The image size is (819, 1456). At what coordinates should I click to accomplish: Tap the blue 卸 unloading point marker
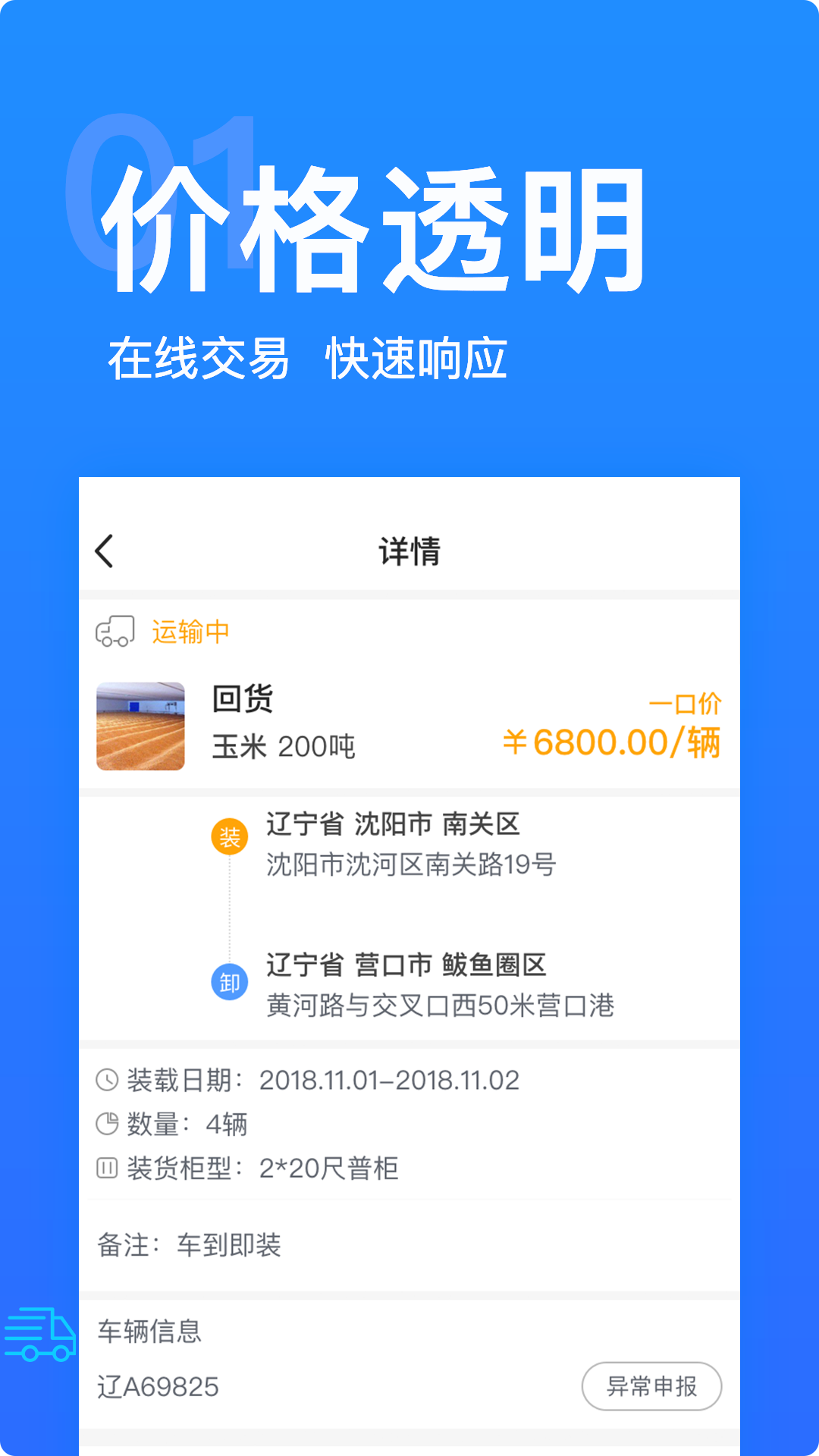[230, 981]
